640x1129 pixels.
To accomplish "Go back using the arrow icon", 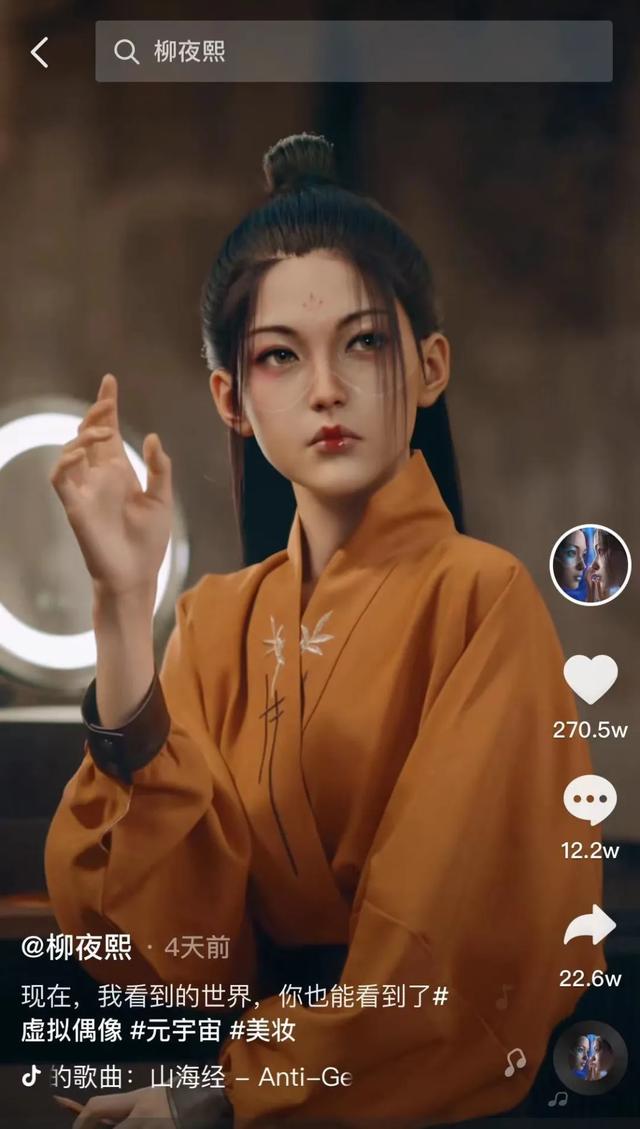I will coord(39,52).
